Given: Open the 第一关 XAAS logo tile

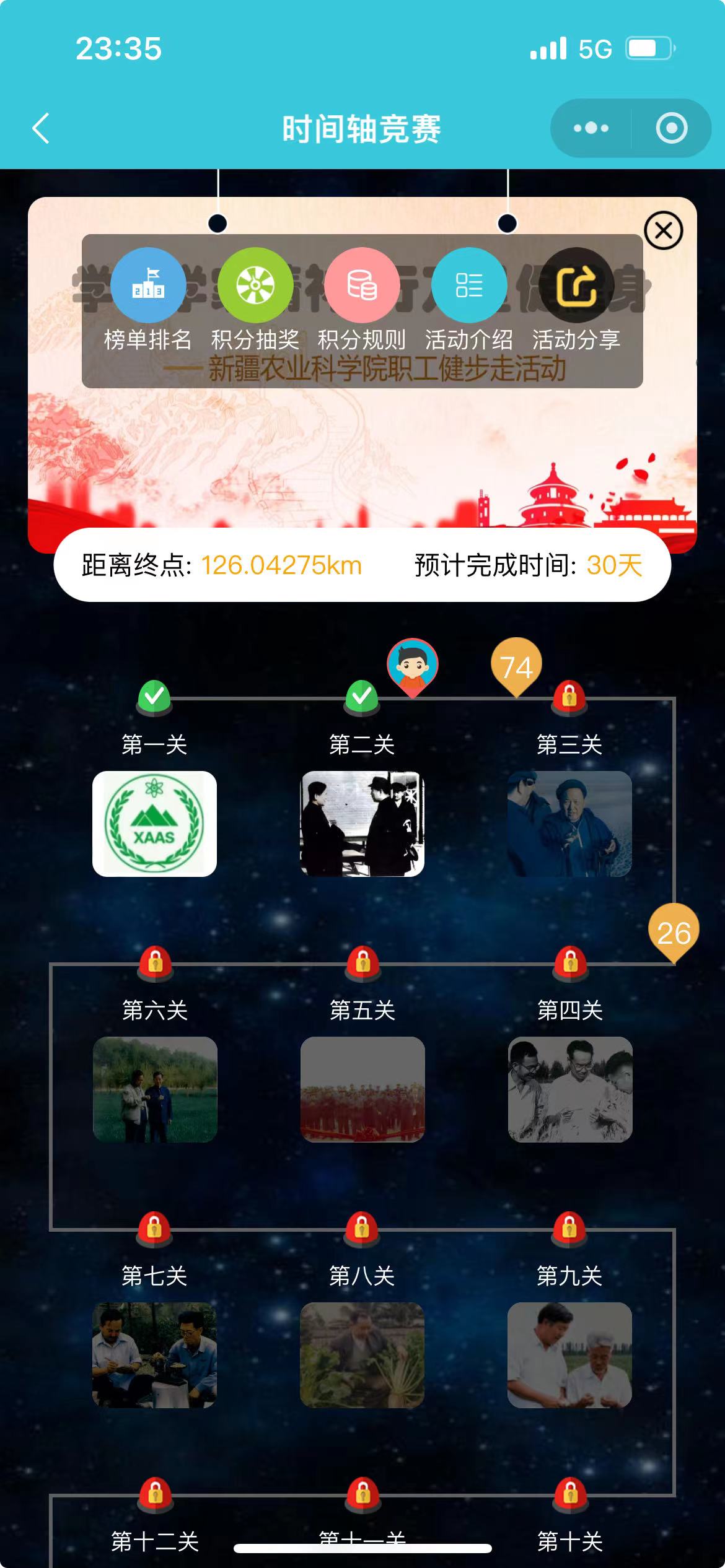Looking at the screenshot, I should pos(154,824).
